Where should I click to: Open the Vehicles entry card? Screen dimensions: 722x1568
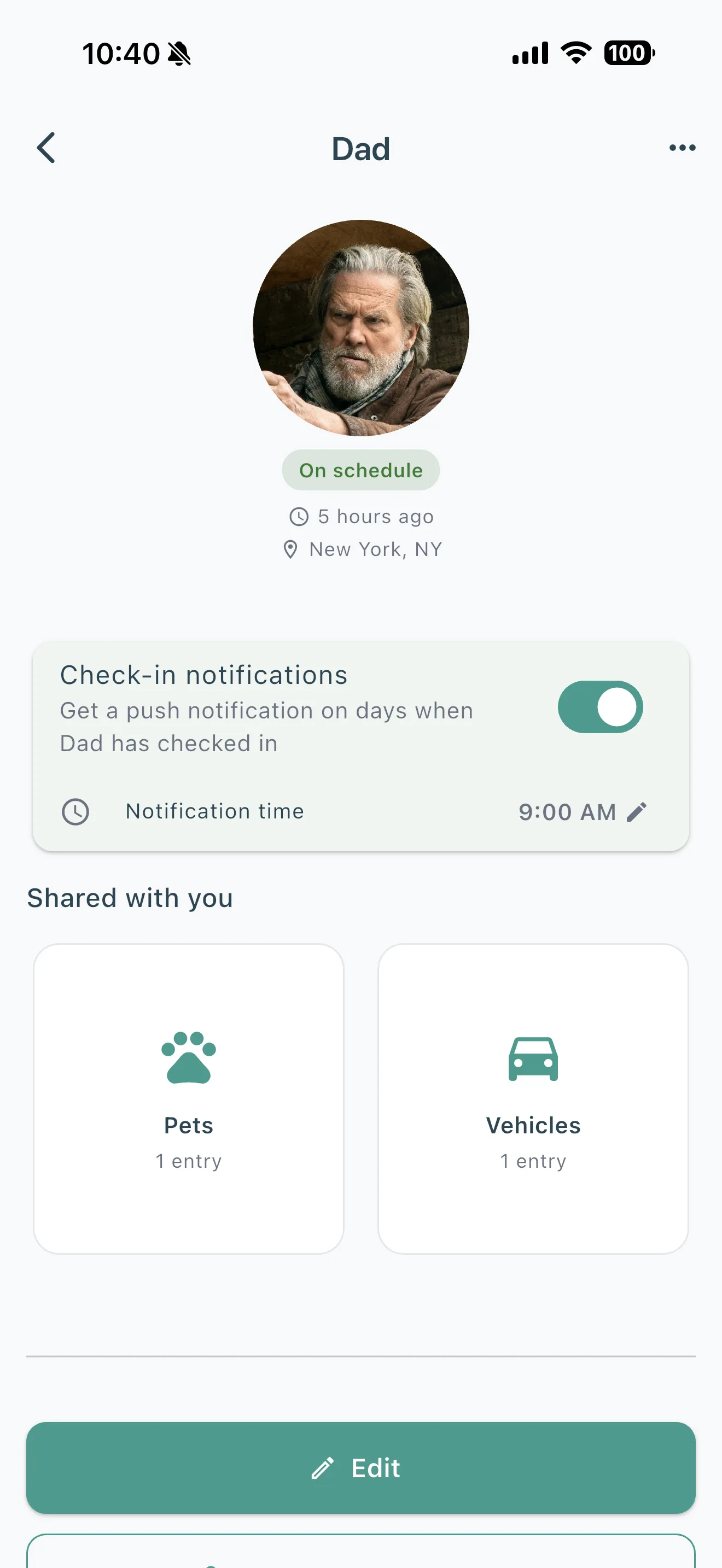click(533, 1096)
